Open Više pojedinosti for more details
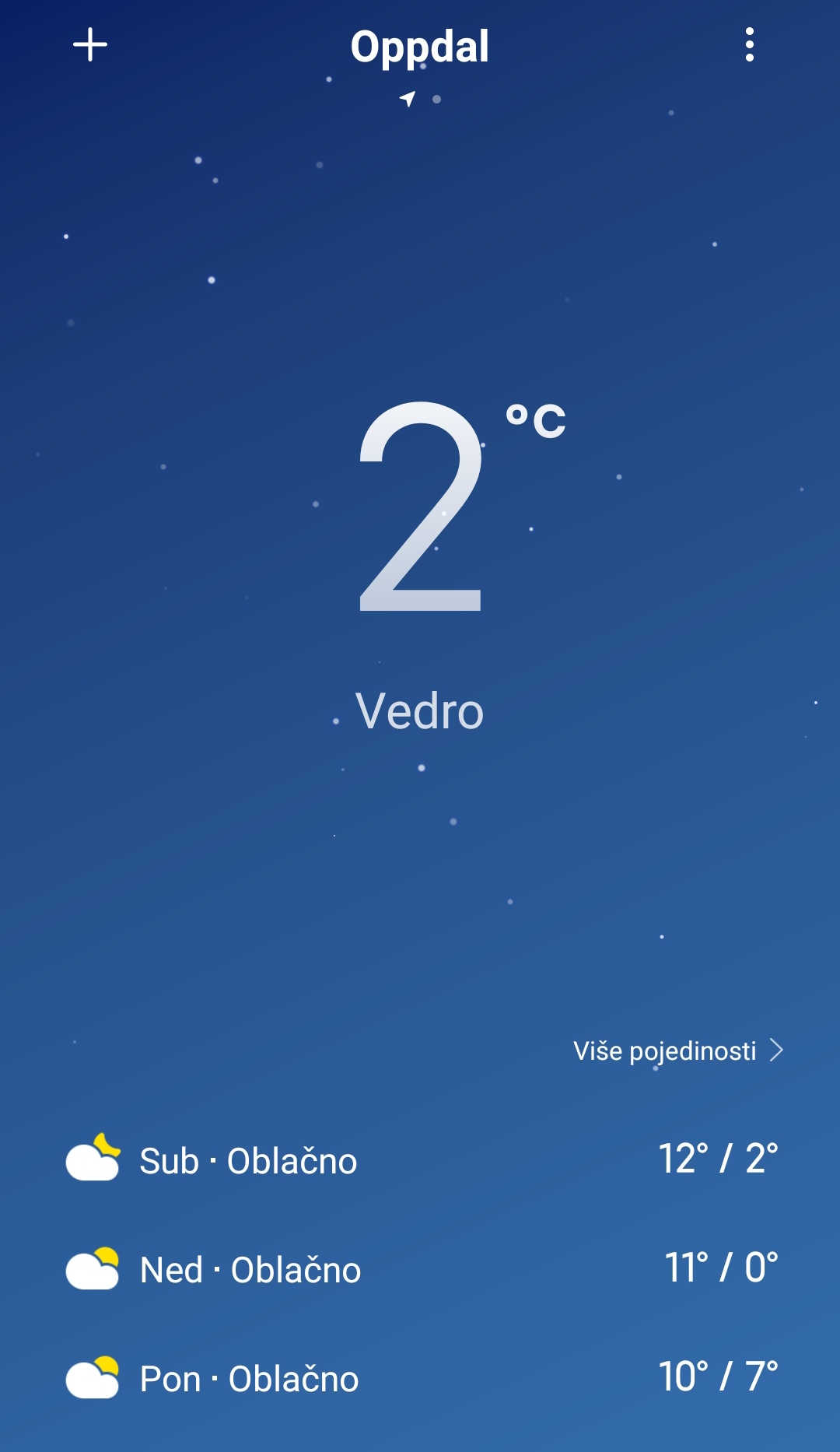The width and height of the screenshot is (840, 1452). click(678, 1050)
